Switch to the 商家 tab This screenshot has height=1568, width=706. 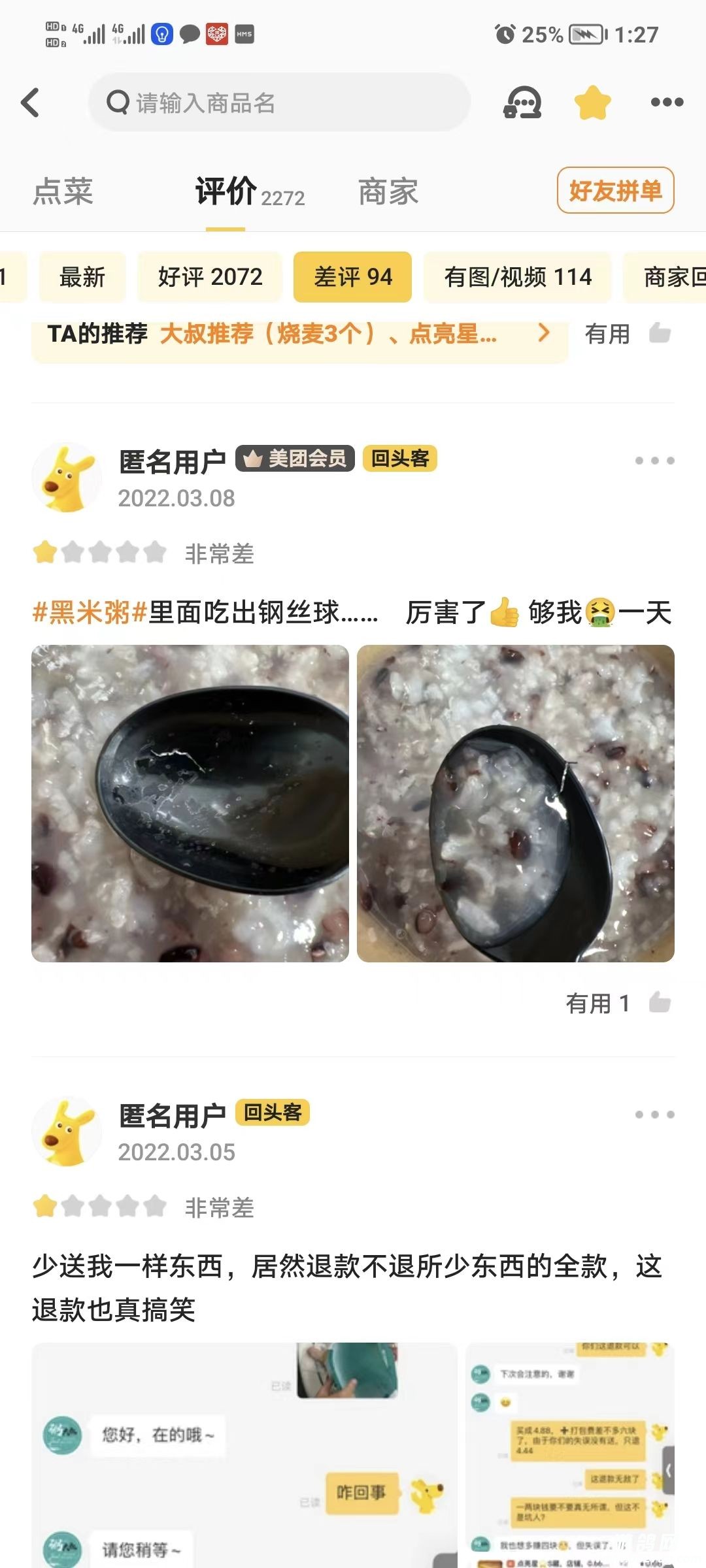point(388,191)
